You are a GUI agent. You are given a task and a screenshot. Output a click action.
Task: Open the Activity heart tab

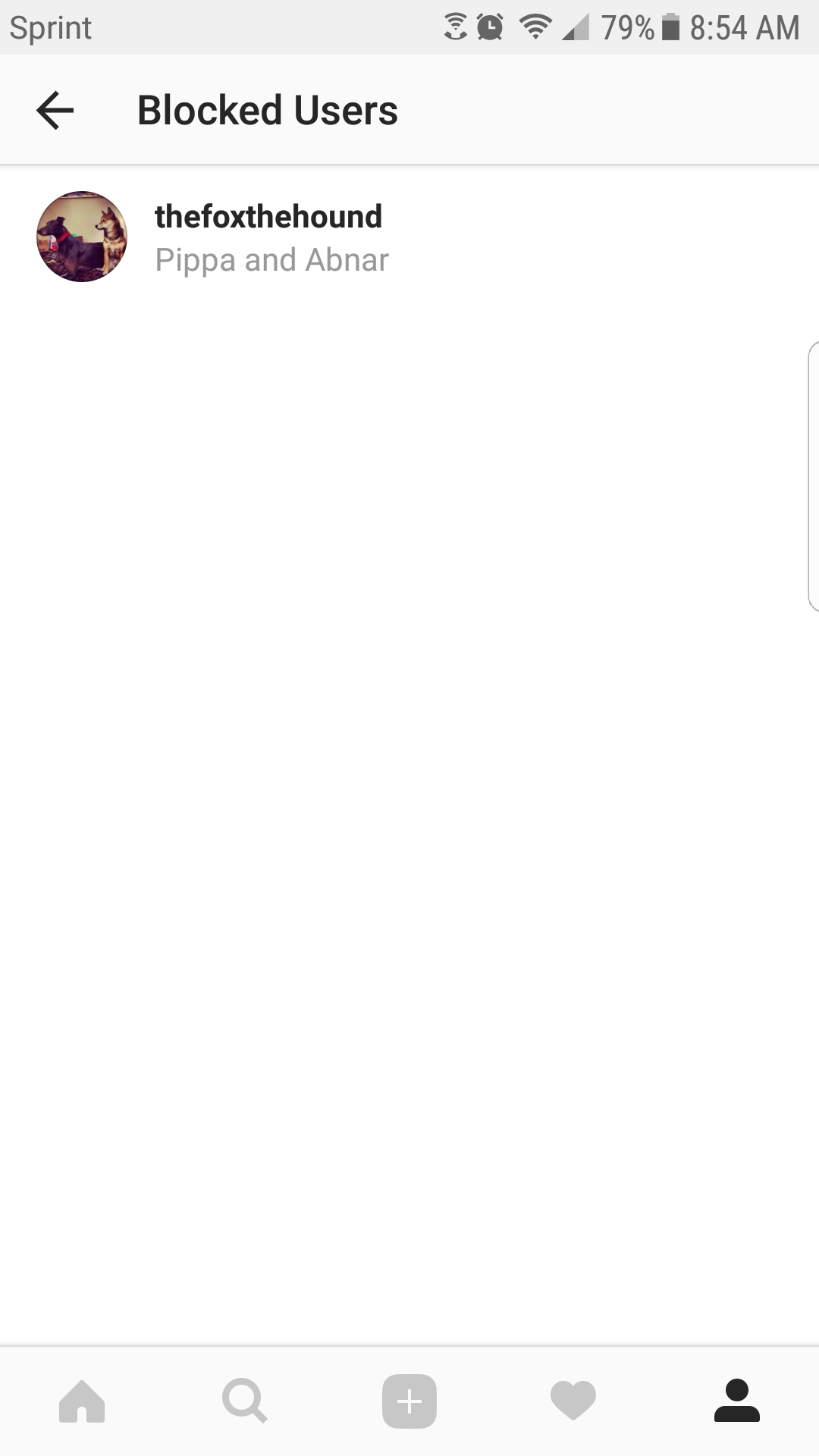pos(573,1401)
